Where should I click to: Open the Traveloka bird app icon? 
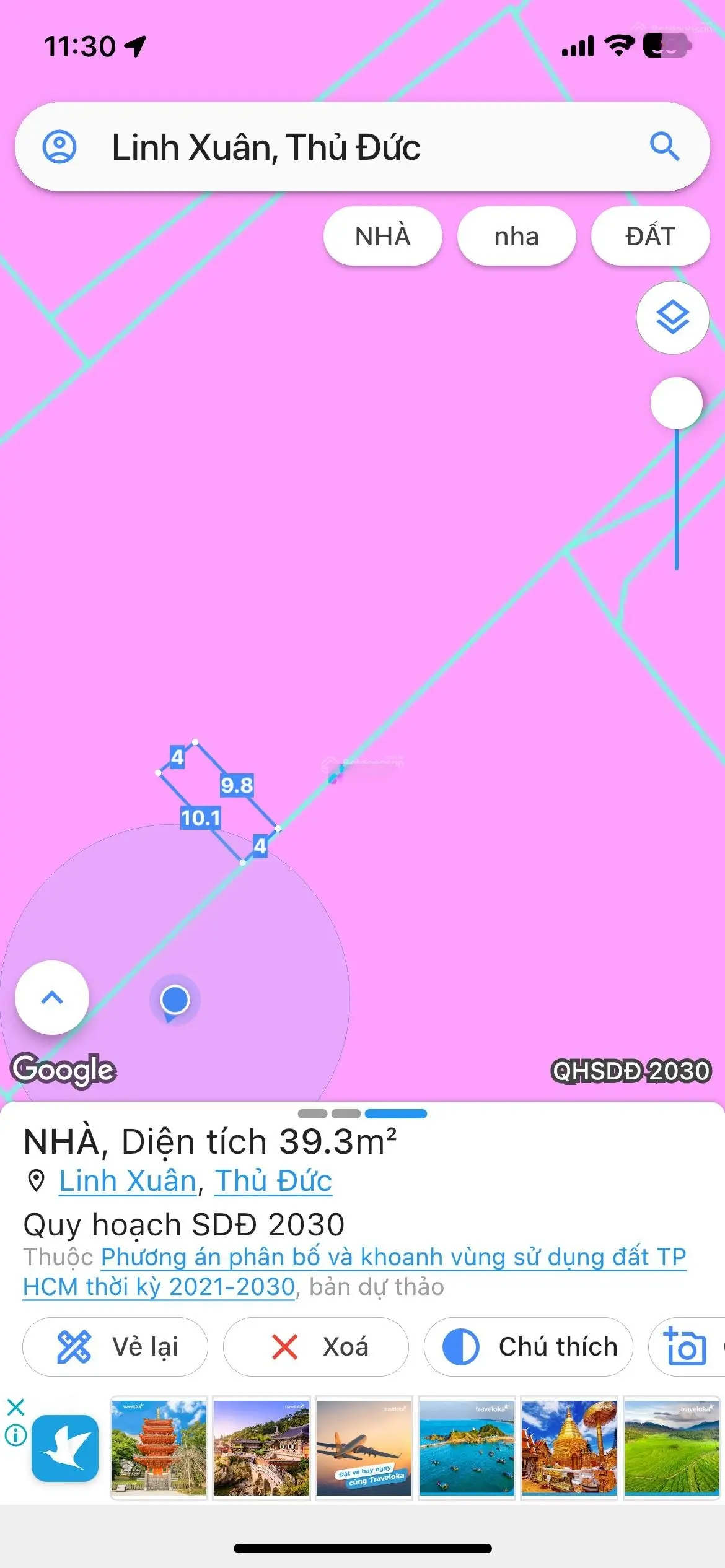(x=65, y=1448)
